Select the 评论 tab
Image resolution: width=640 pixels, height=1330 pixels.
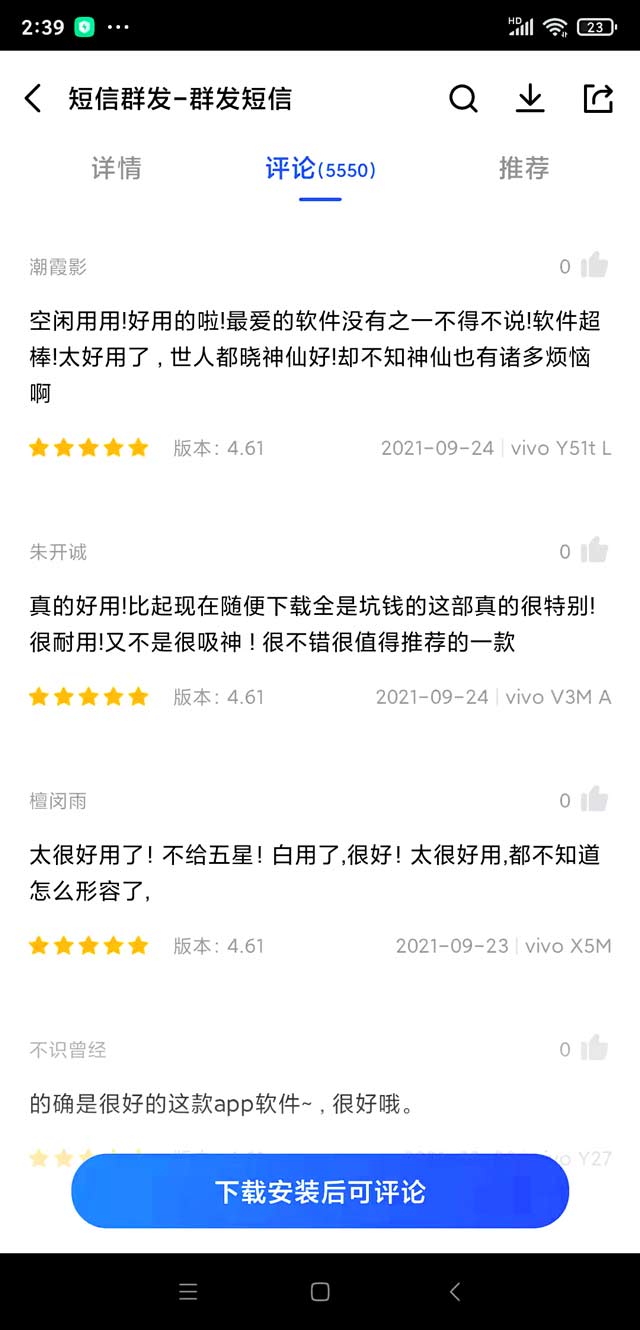[x=320, y=168]
